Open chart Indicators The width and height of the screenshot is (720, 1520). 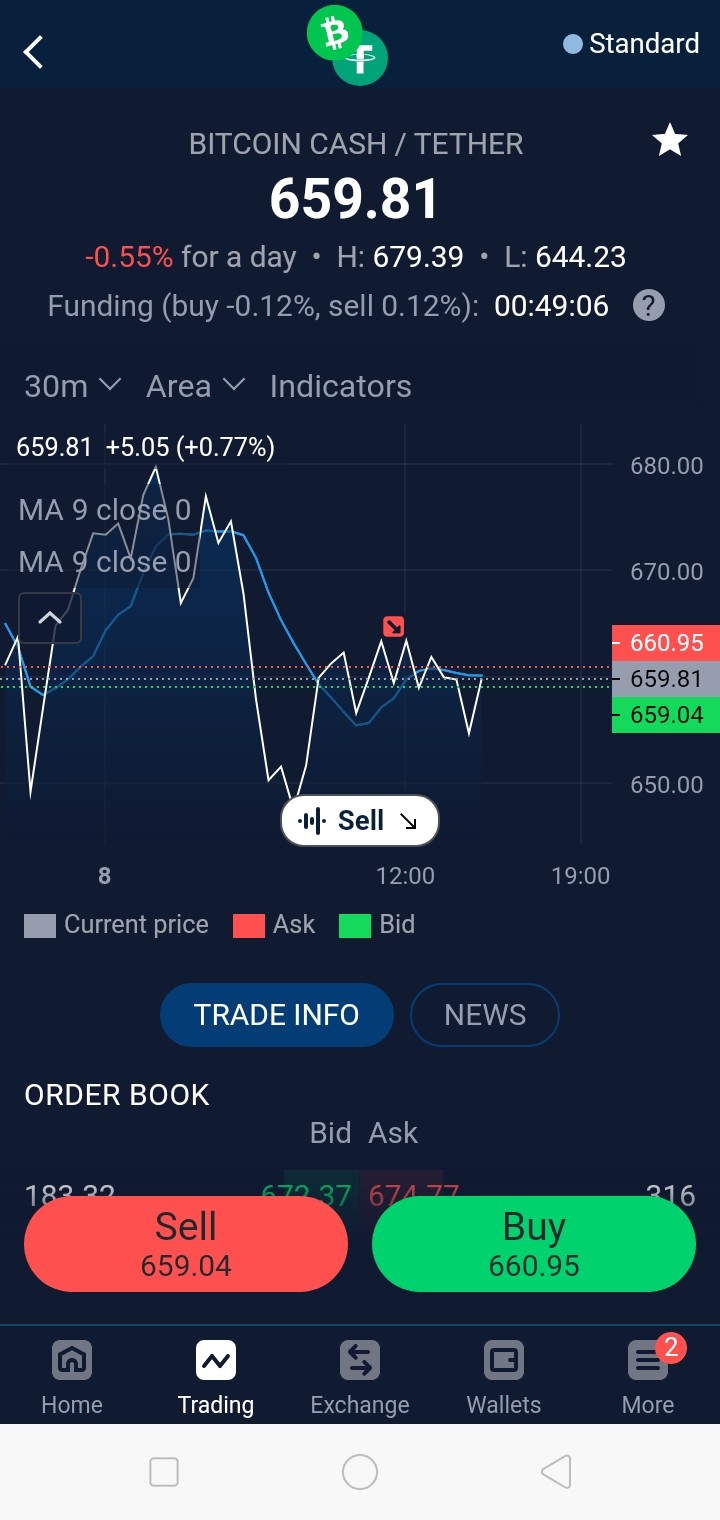pos(341,386)
